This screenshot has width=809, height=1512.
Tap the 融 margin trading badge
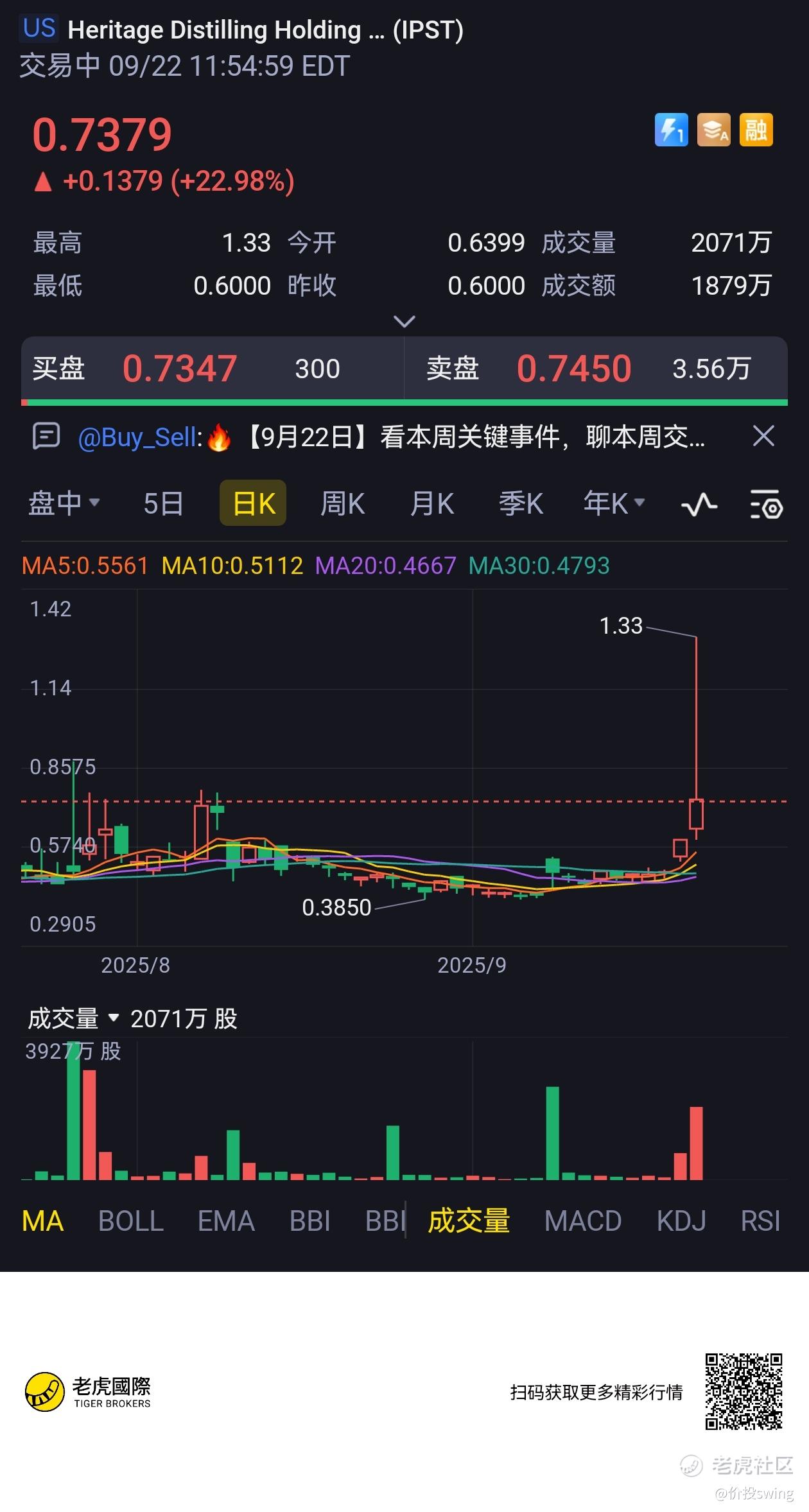coord(756,130)
